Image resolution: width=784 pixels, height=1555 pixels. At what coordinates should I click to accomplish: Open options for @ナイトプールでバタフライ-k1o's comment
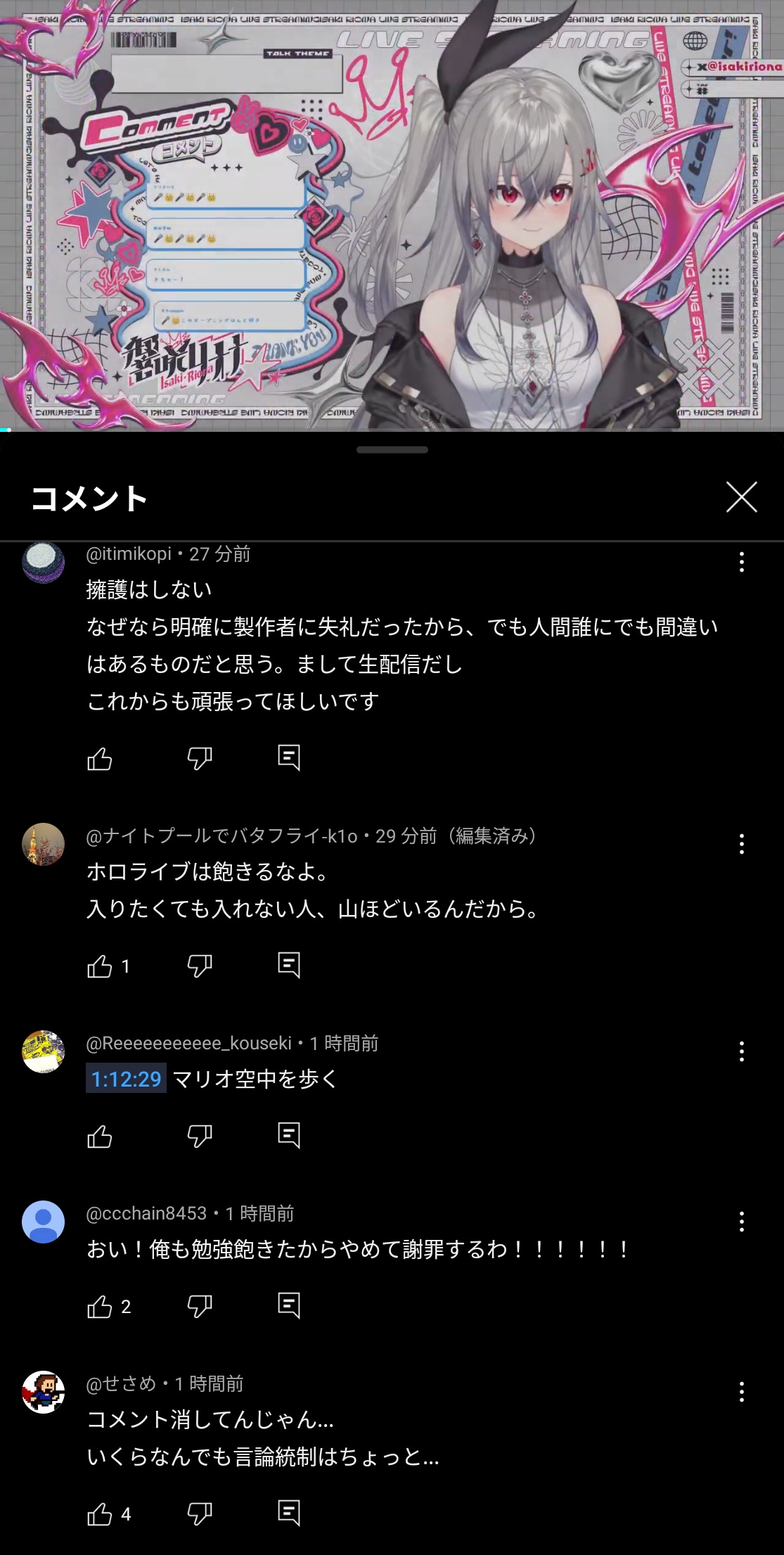point(741,844)
